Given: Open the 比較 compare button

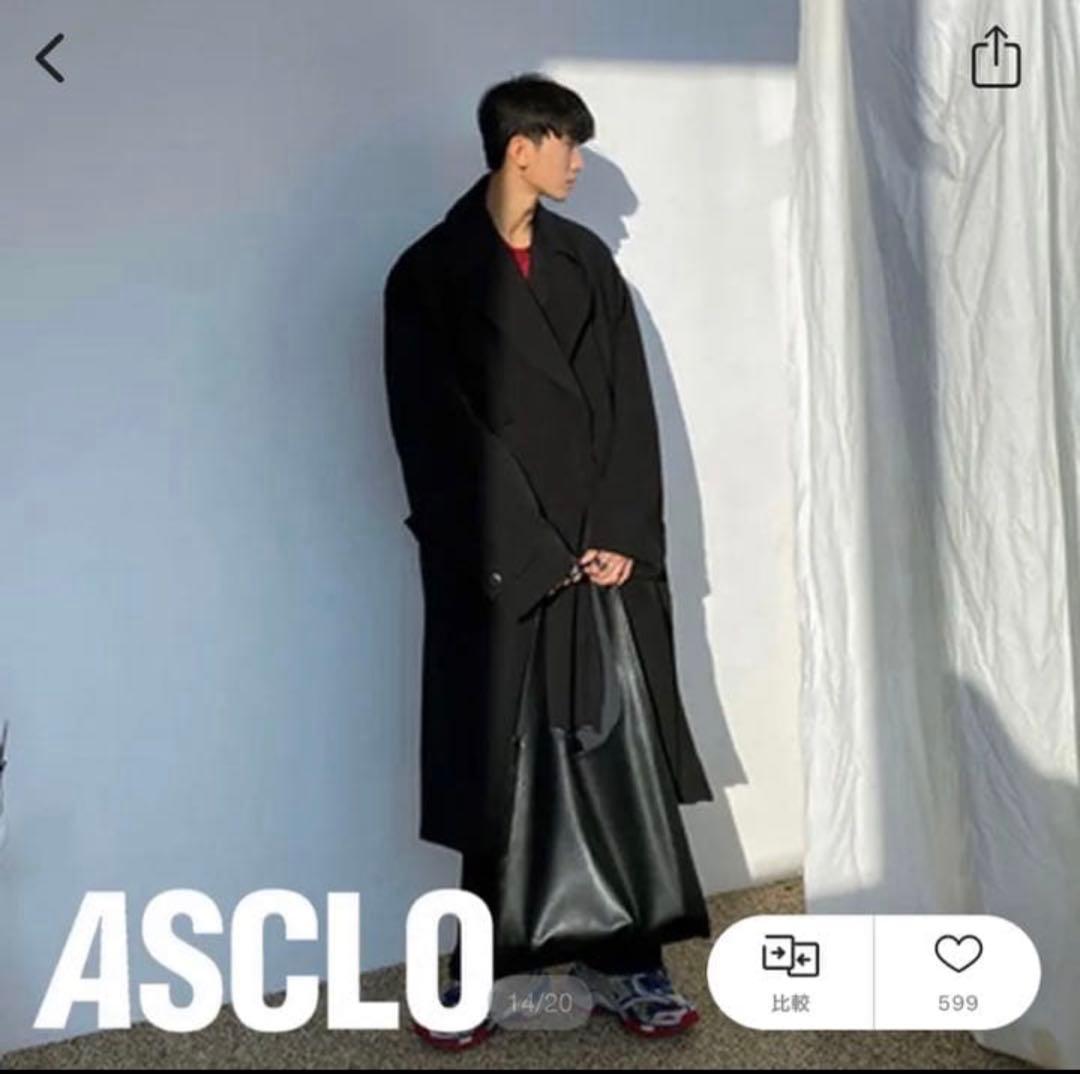Looking at the screenshot, I should (790, 972).
